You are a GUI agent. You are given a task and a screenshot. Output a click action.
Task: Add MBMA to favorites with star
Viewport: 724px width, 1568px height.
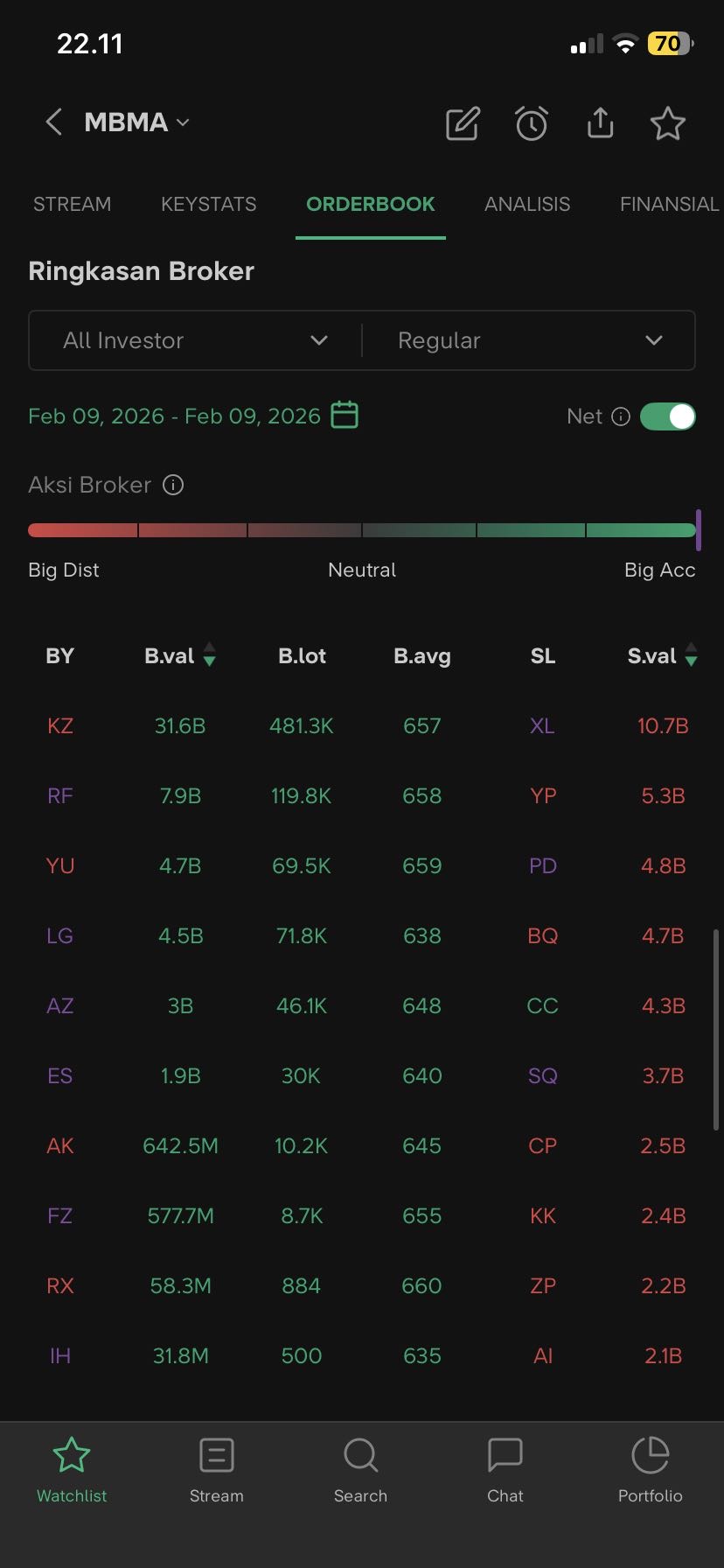pyautogui.click(x=668, y=123)
